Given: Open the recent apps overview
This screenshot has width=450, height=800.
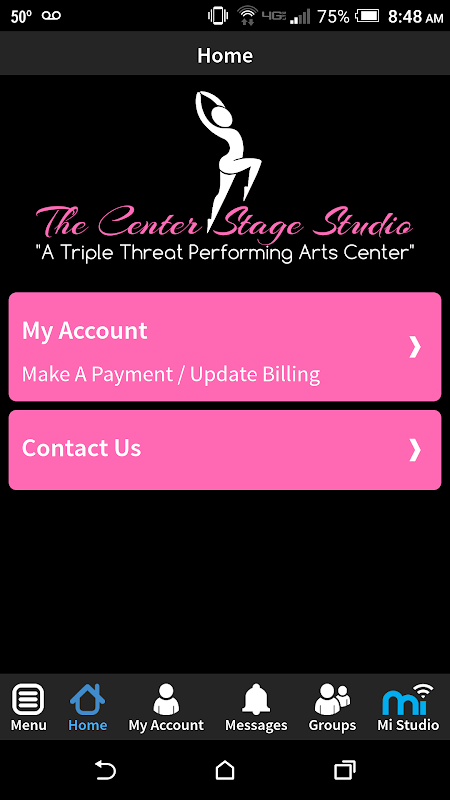Looking at the screenshot, I should coord(344,770).
